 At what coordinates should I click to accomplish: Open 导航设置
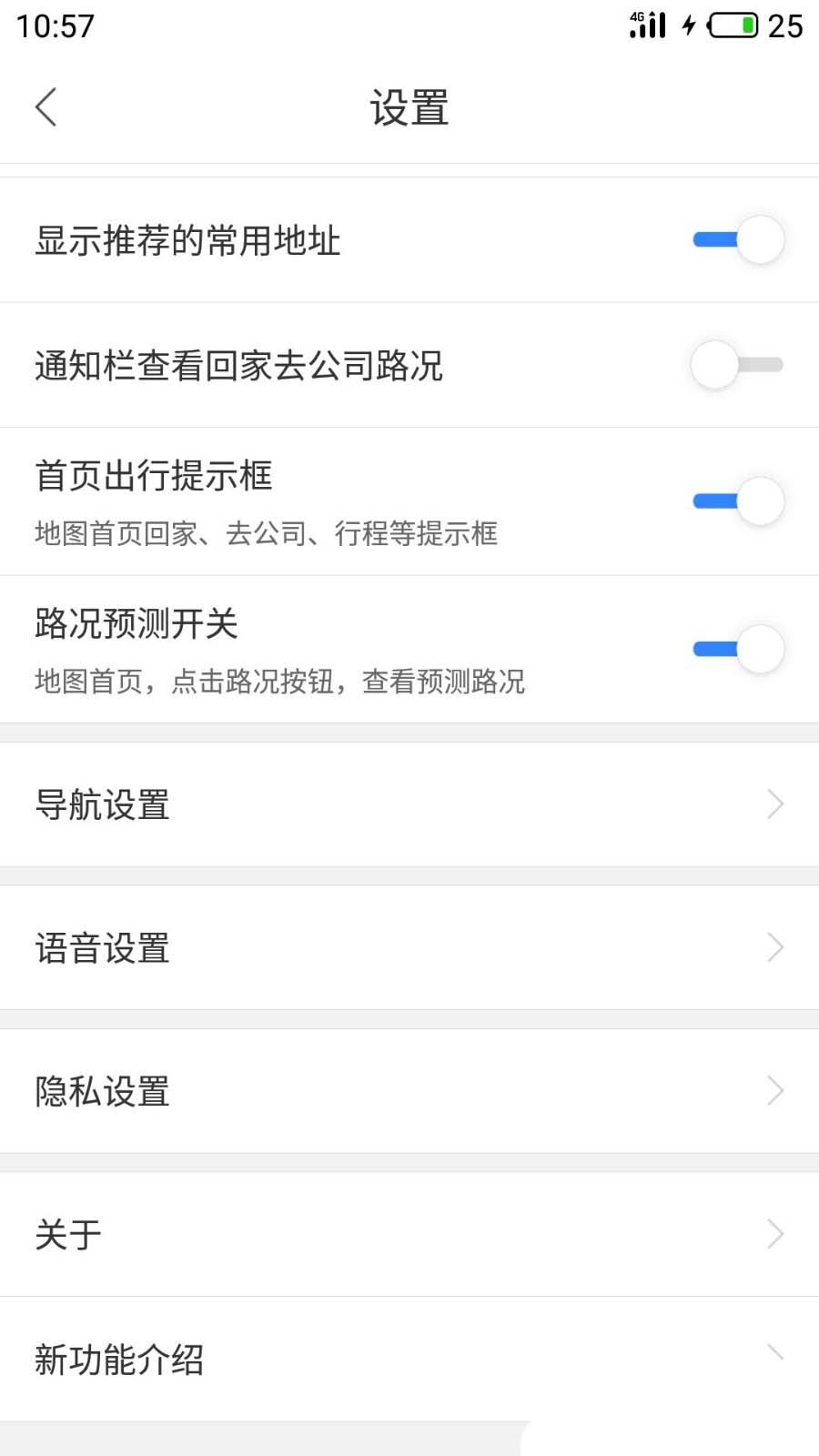(x=409, y=804)
